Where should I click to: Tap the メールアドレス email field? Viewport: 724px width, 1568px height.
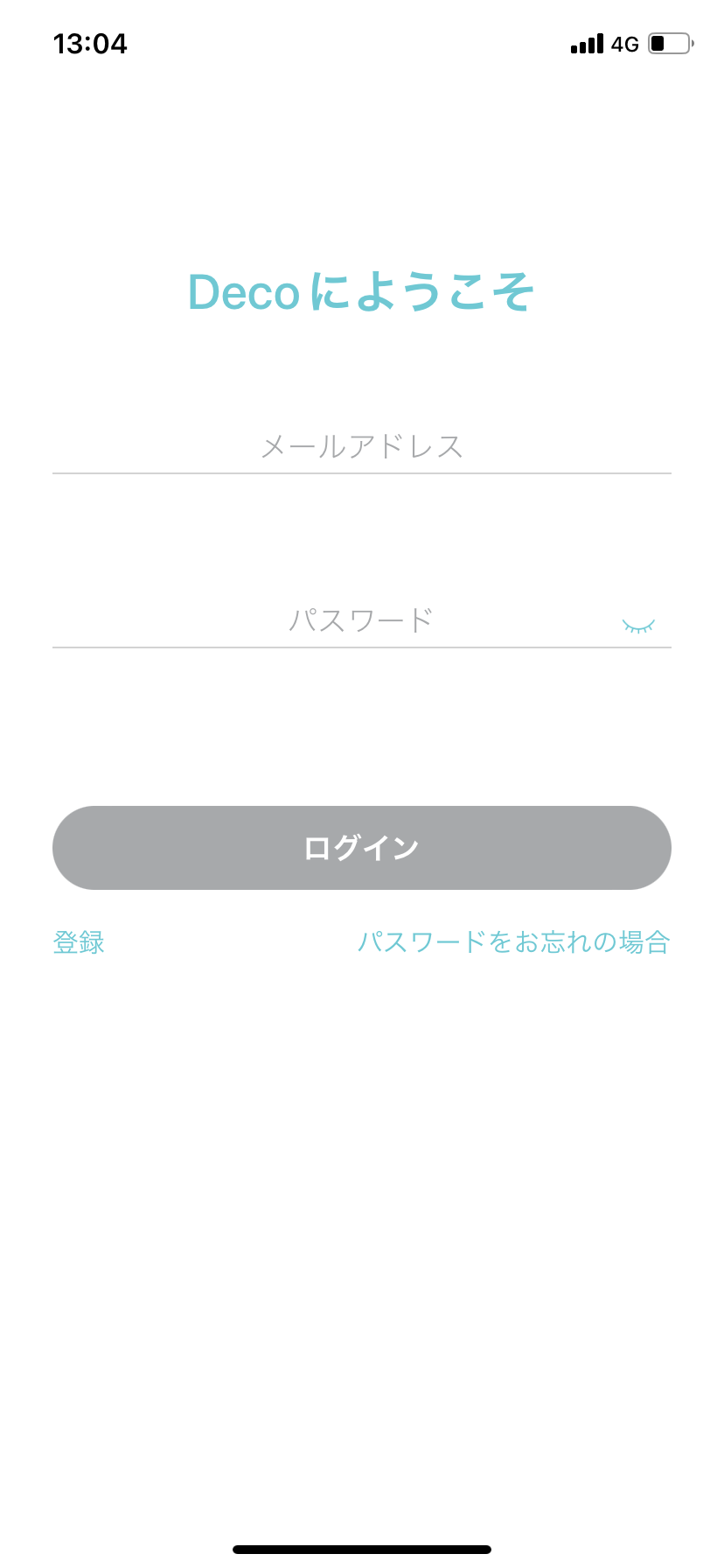point(362,447)
